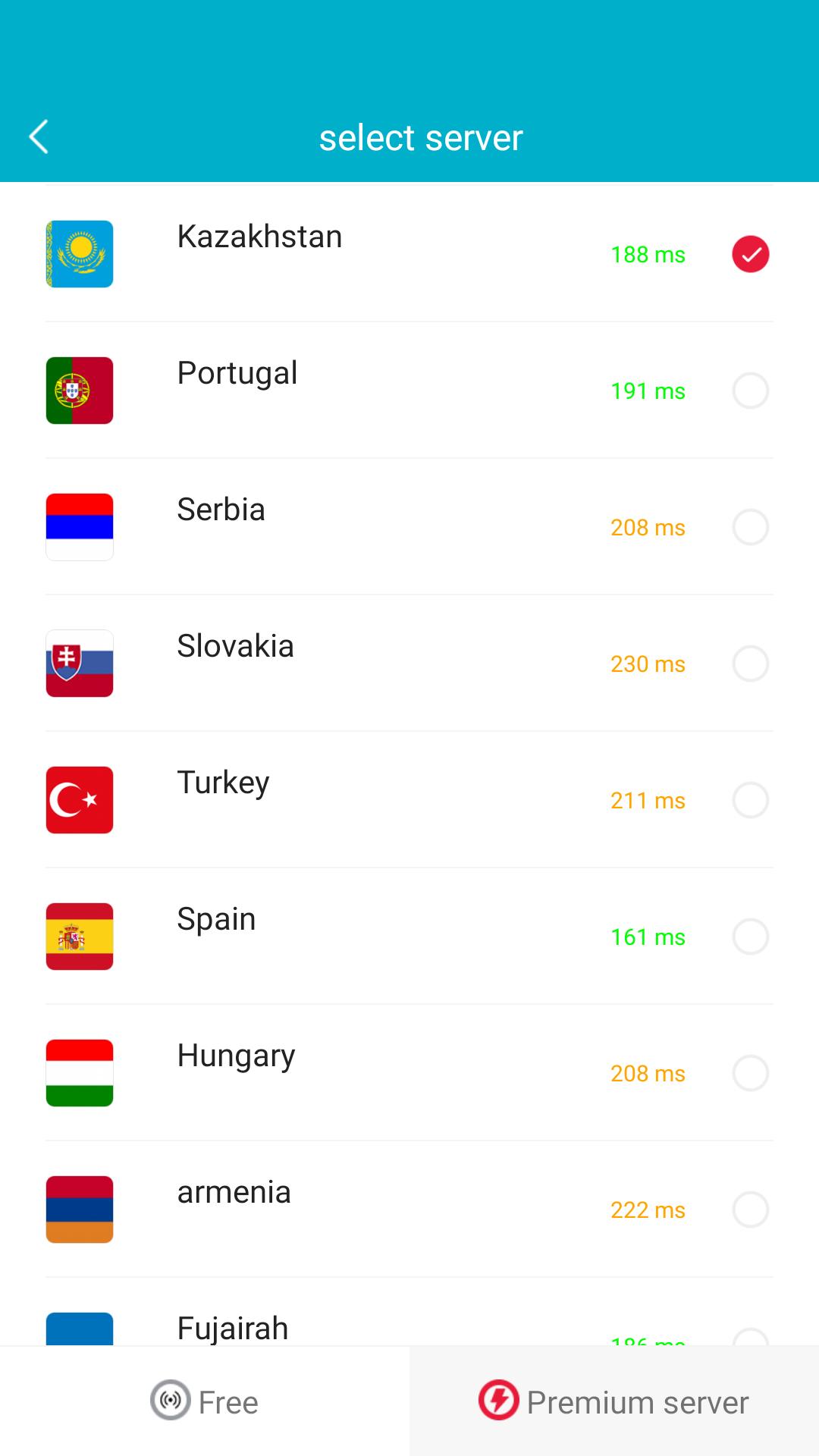Viewport: 819px width, 1456px height.
Task: Select the Portugal server
Action: [409, 391]
